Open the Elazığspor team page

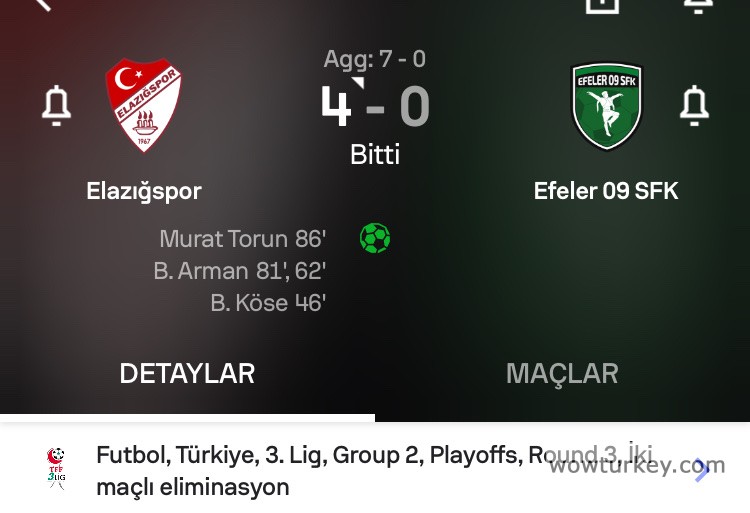click(x=144, y=106)
